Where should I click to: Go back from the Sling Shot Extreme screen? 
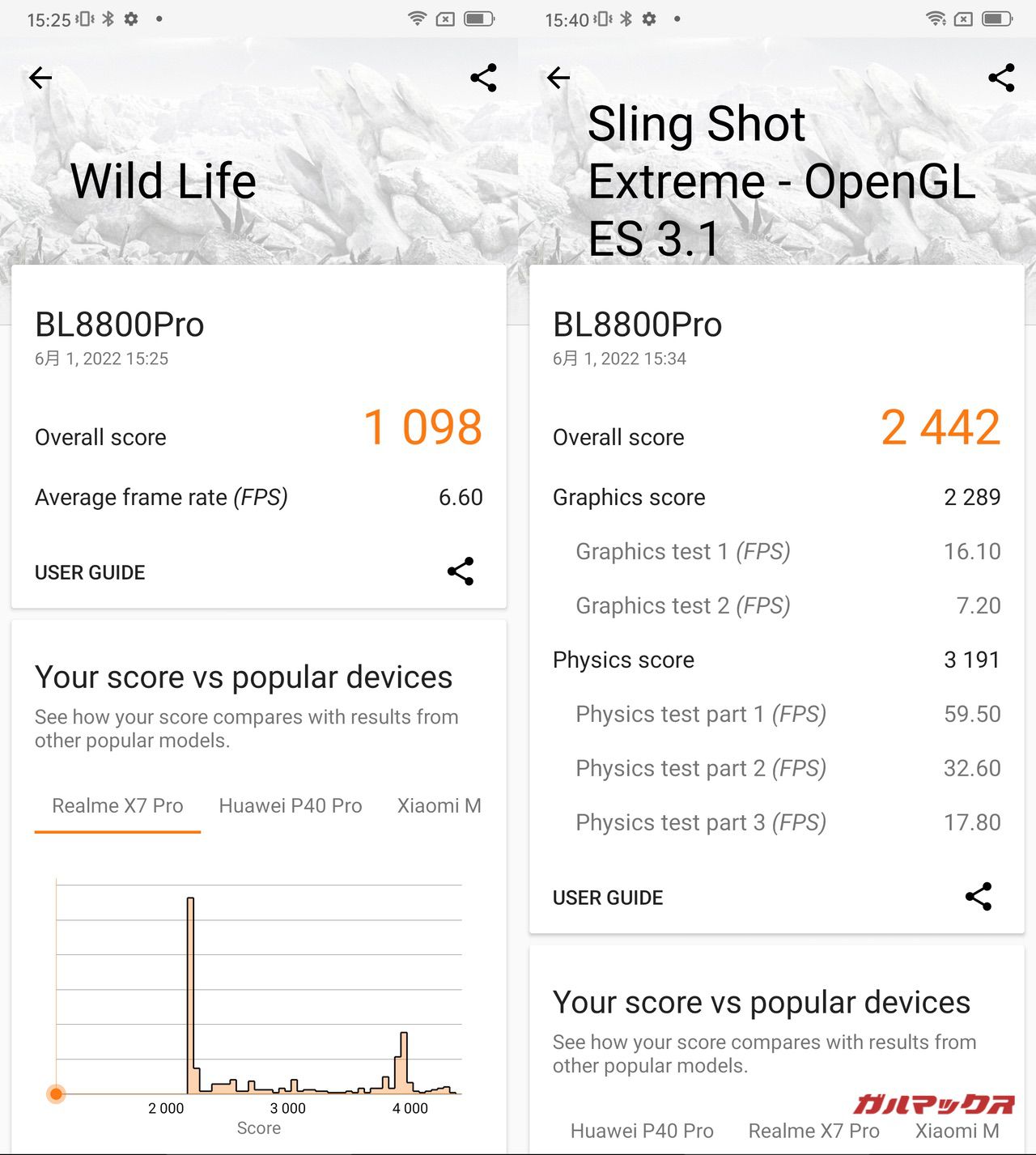[x=558, y=78]
